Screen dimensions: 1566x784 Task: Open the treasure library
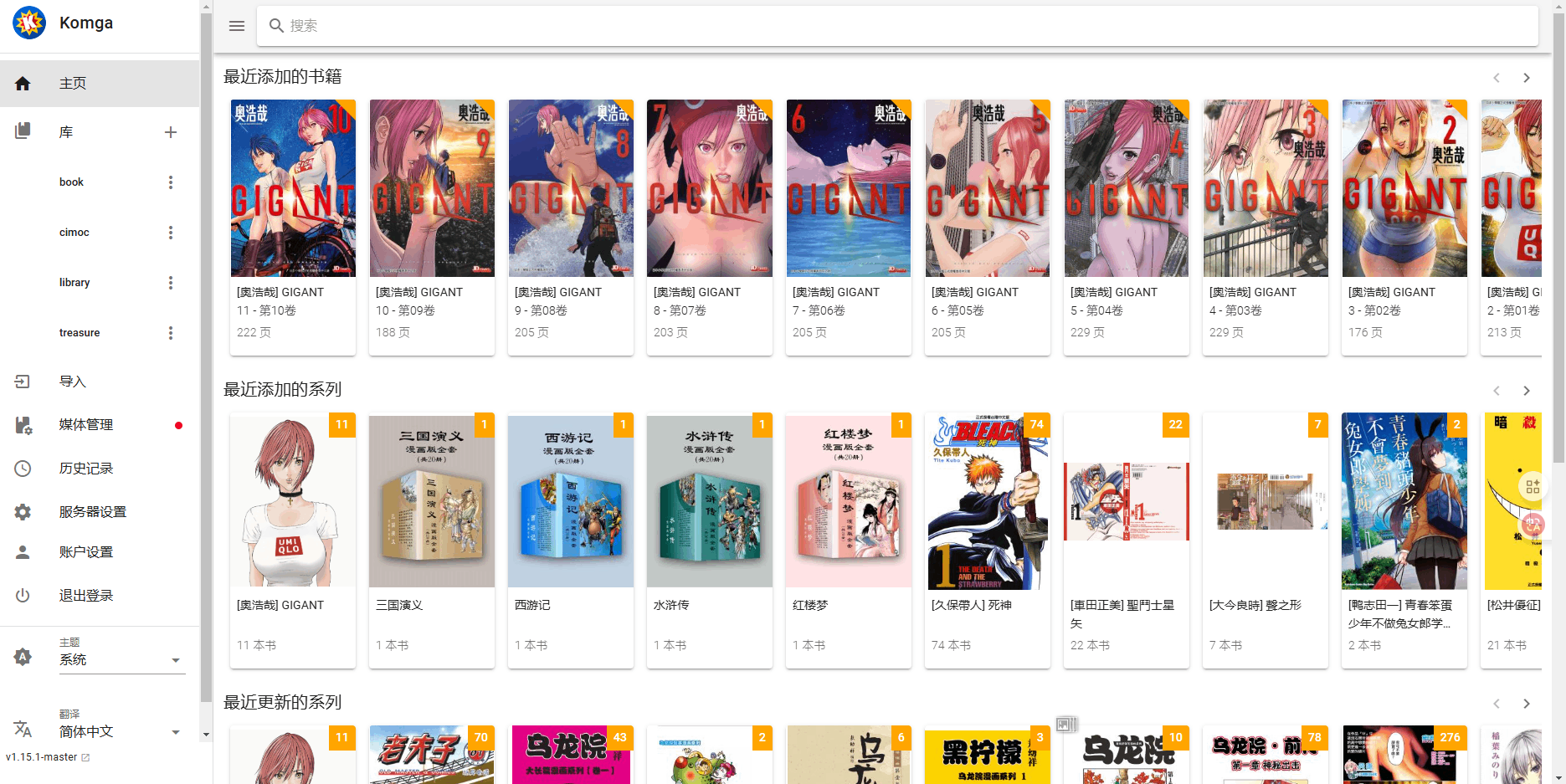80,333
